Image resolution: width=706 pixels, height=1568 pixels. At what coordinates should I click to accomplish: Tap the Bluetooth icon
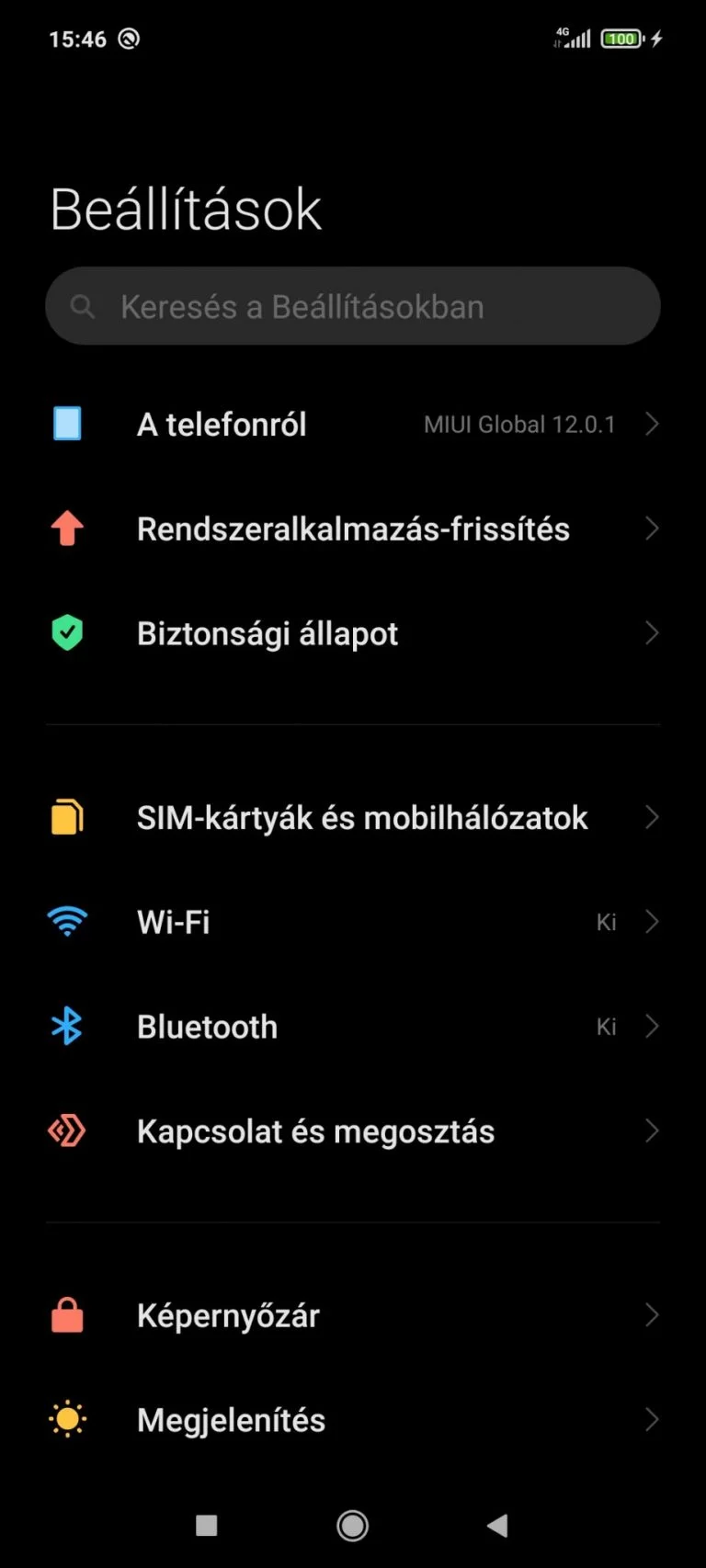click(x=66, y=1027)
